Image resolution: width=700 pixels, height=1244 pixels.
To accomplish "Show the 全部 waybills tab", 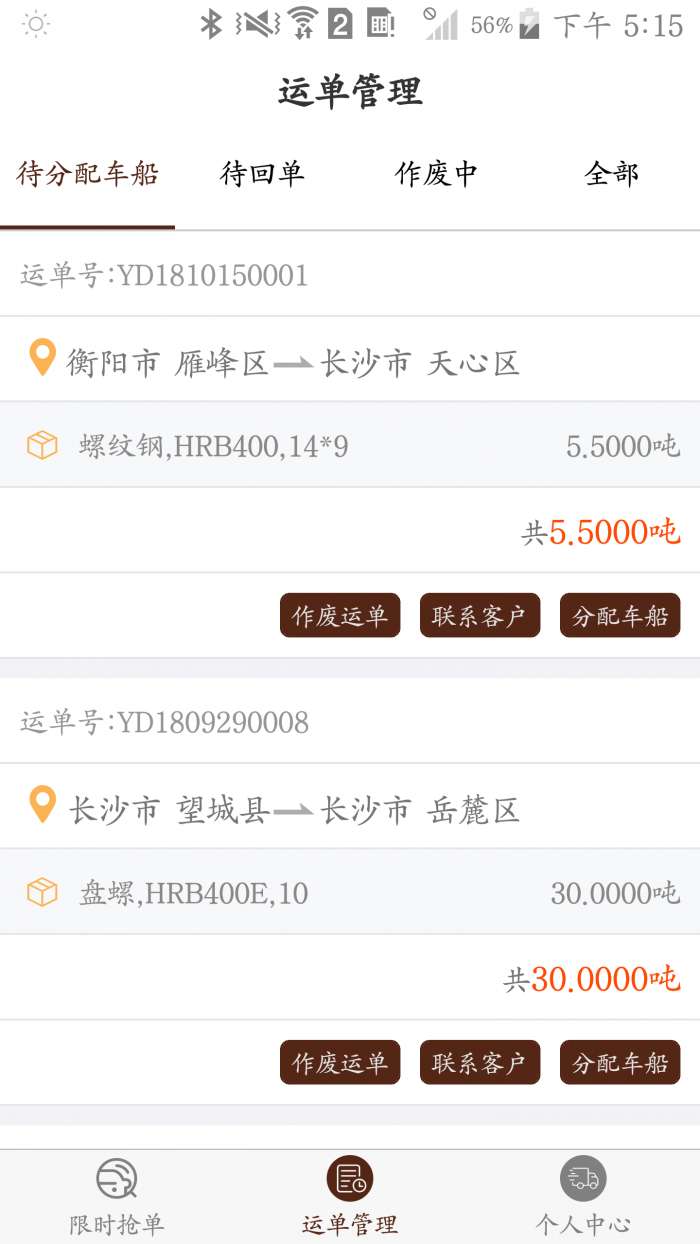I will [611, 175].
